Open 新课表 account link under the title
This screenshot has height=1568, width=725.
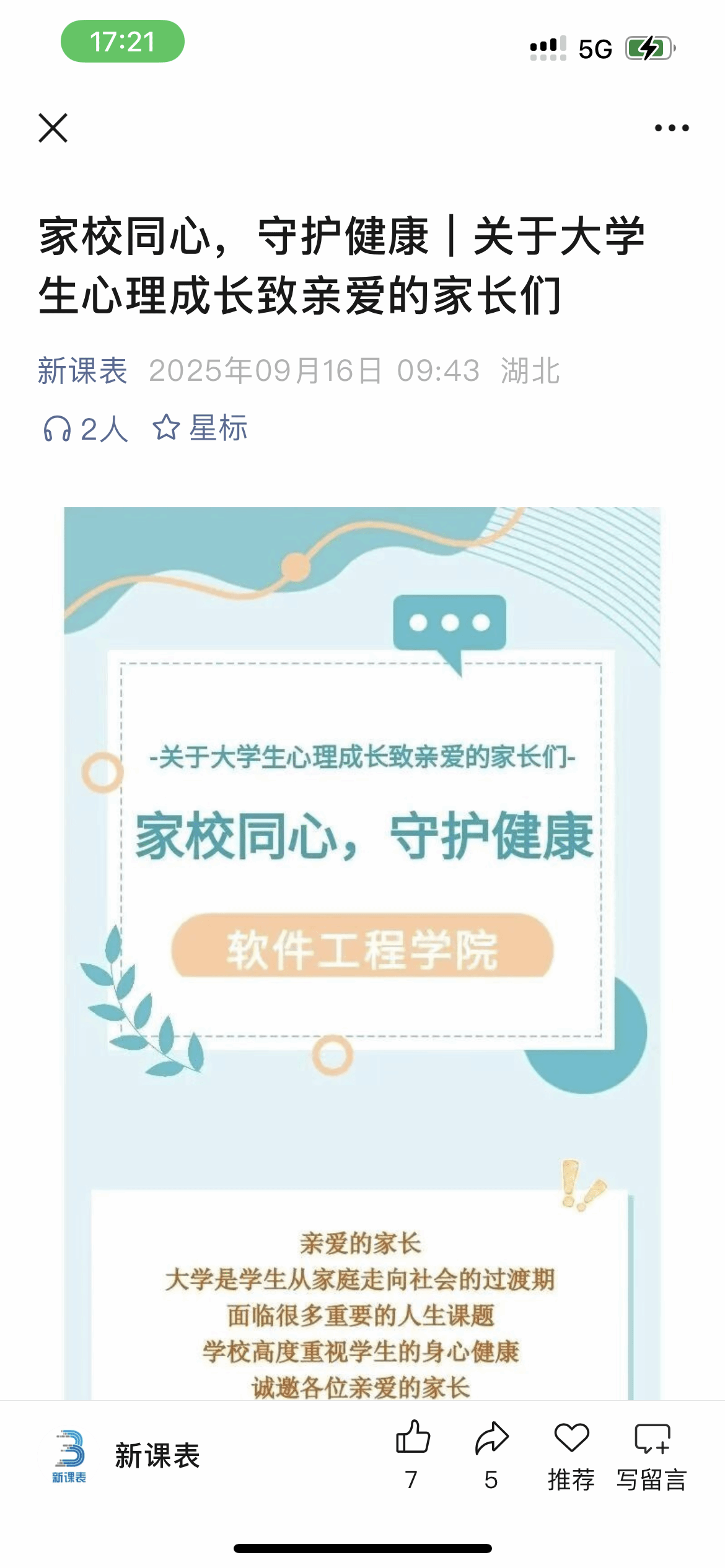[82, 371]
